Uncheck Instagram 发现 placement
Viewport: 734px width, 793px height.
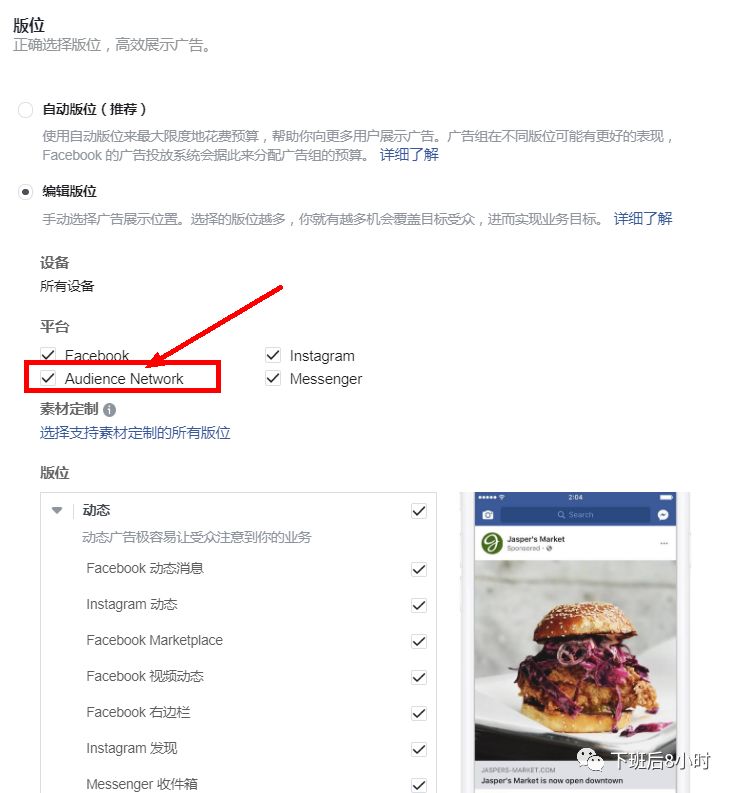click(419, 749)
